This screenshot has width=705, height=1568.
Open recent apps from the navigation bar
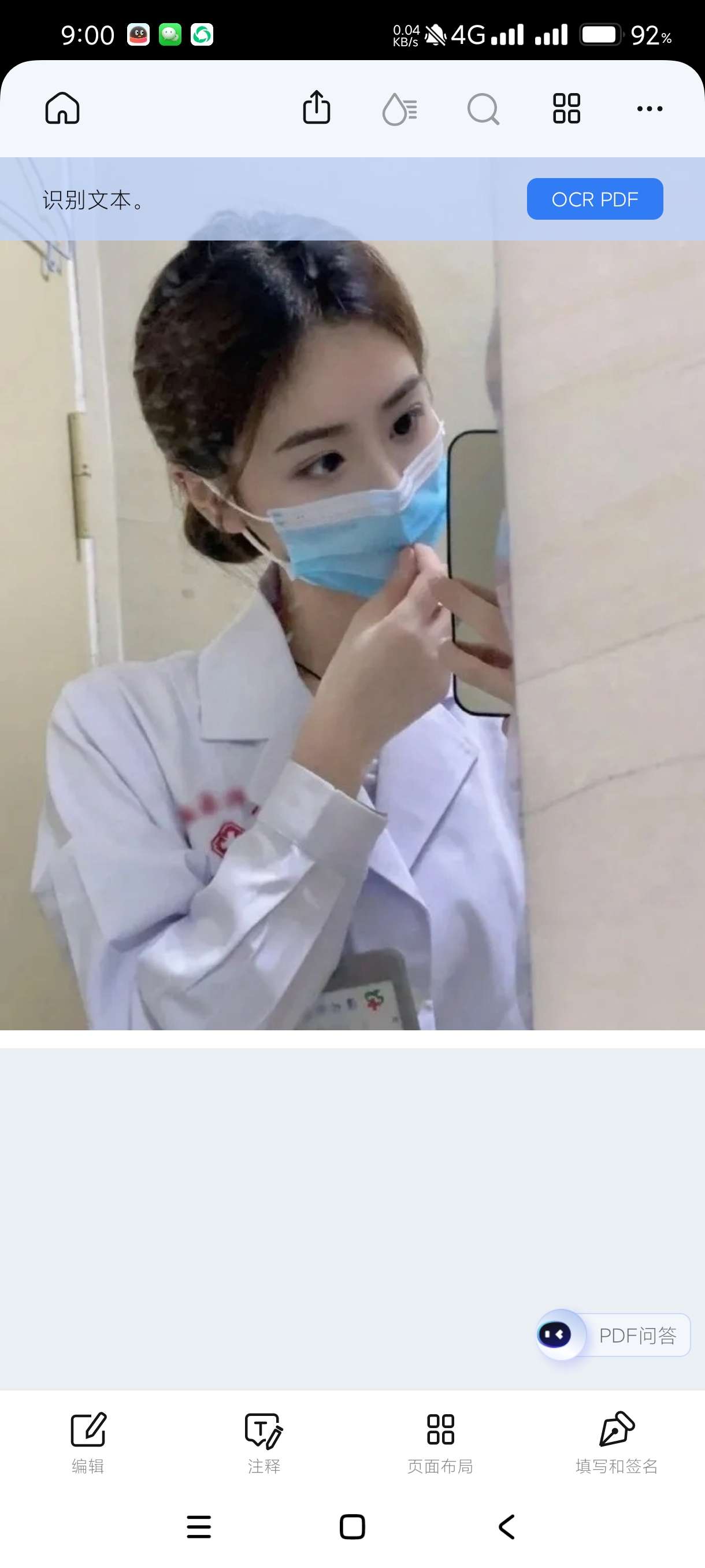(x=199, y=1526)
